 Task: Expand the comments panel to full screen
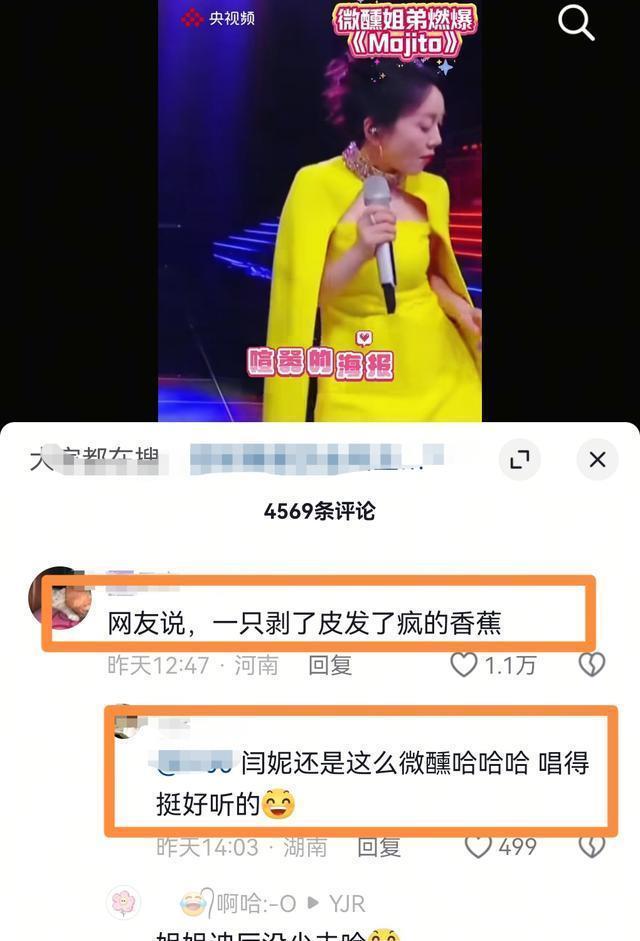tap(519, 459)
